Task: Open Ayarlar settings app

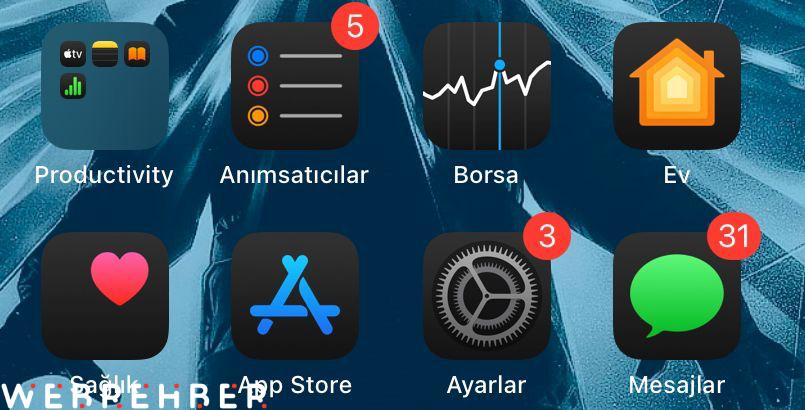Action: (487, 296)
